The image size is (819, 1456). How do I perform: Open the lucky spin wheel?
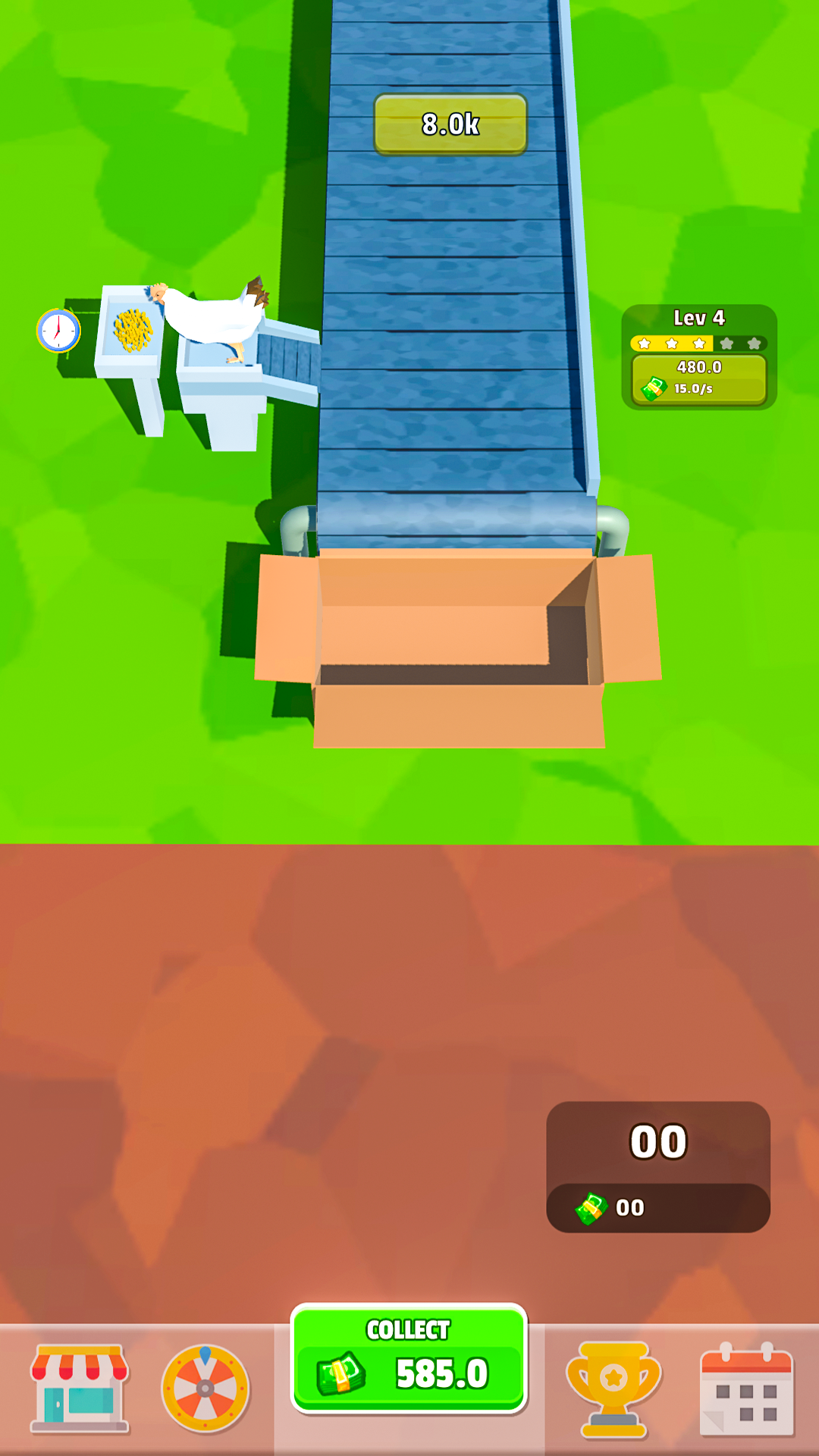click(205, 1388)
